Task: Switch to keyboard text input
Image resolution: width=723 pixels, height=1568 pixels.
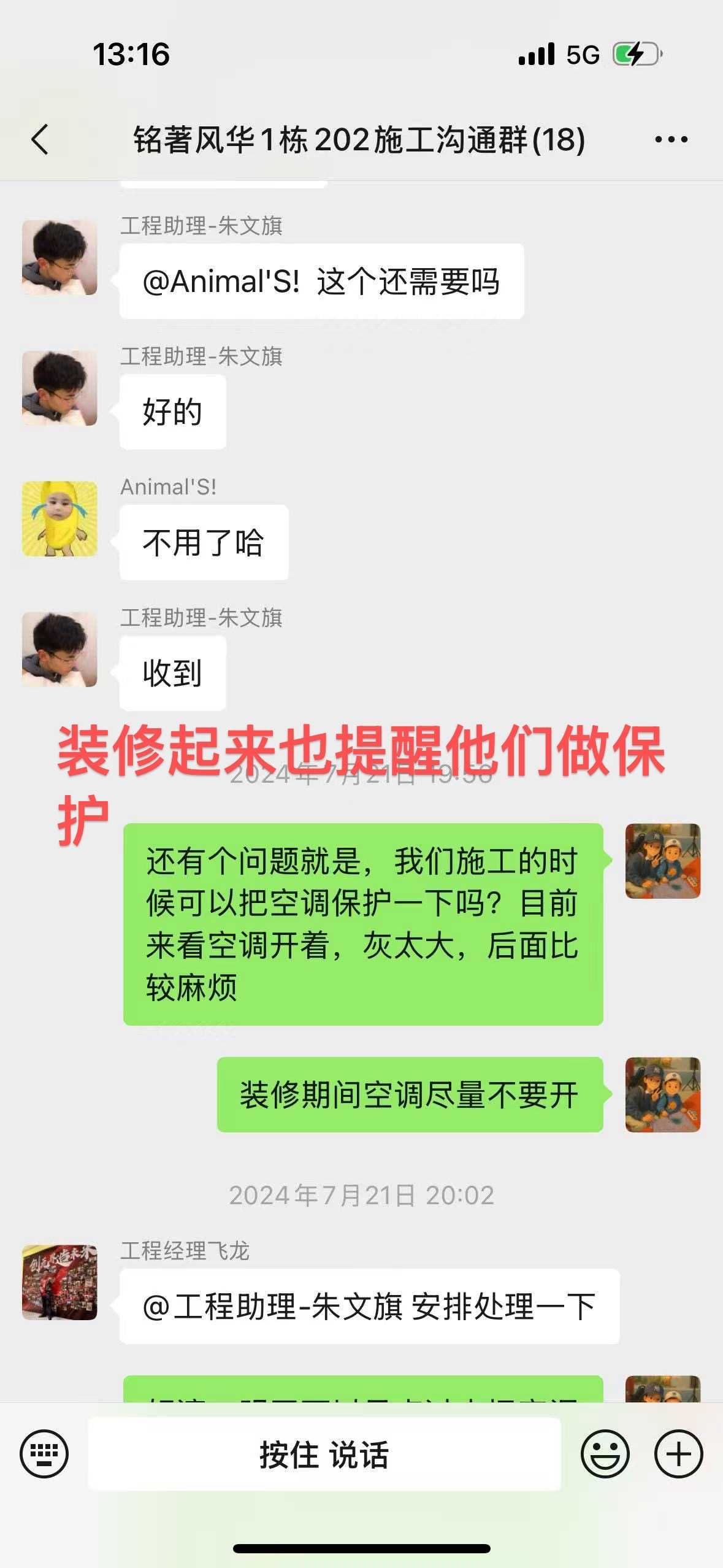Action: click(x=44, y=1453)
